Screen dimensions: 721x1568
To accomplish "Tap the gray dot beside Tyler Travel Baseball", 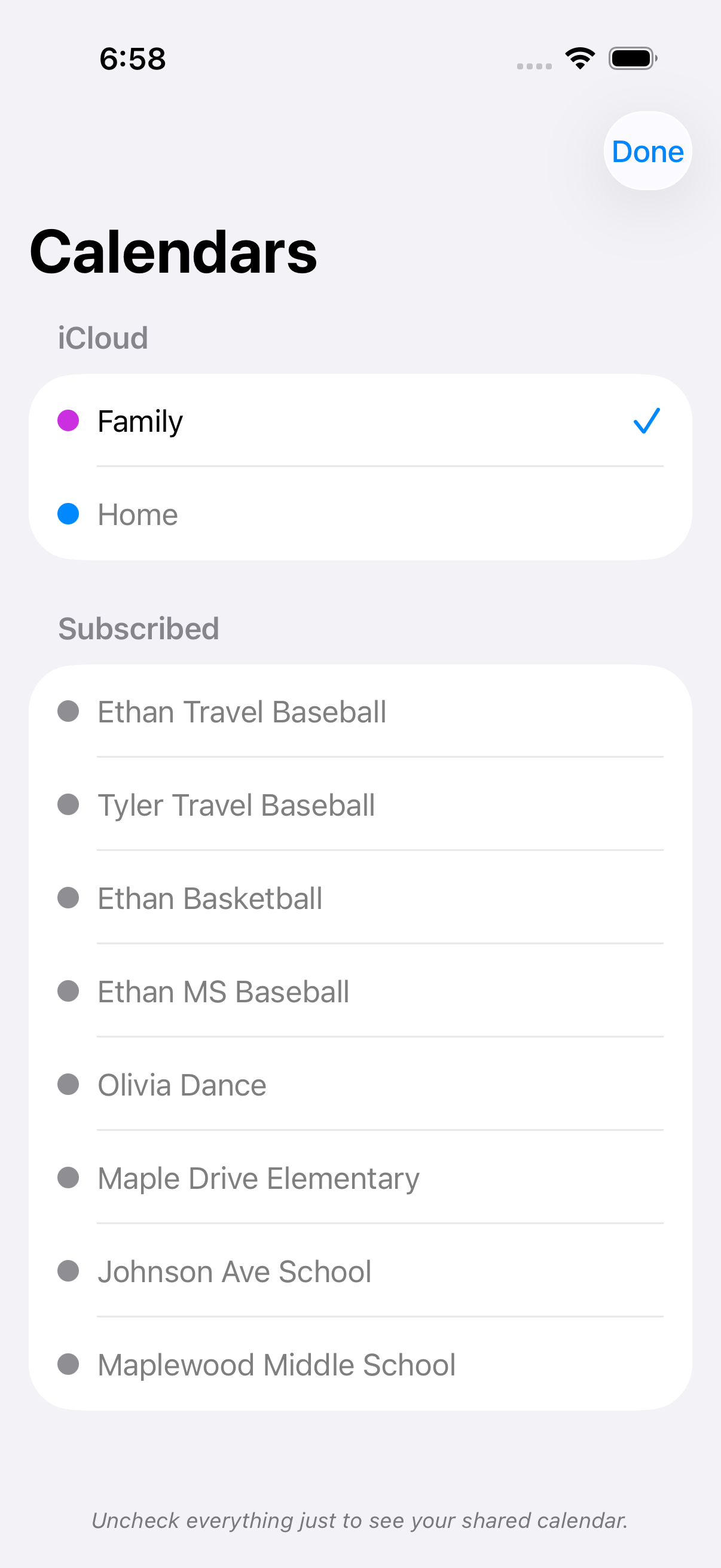I will pos(69,805).
